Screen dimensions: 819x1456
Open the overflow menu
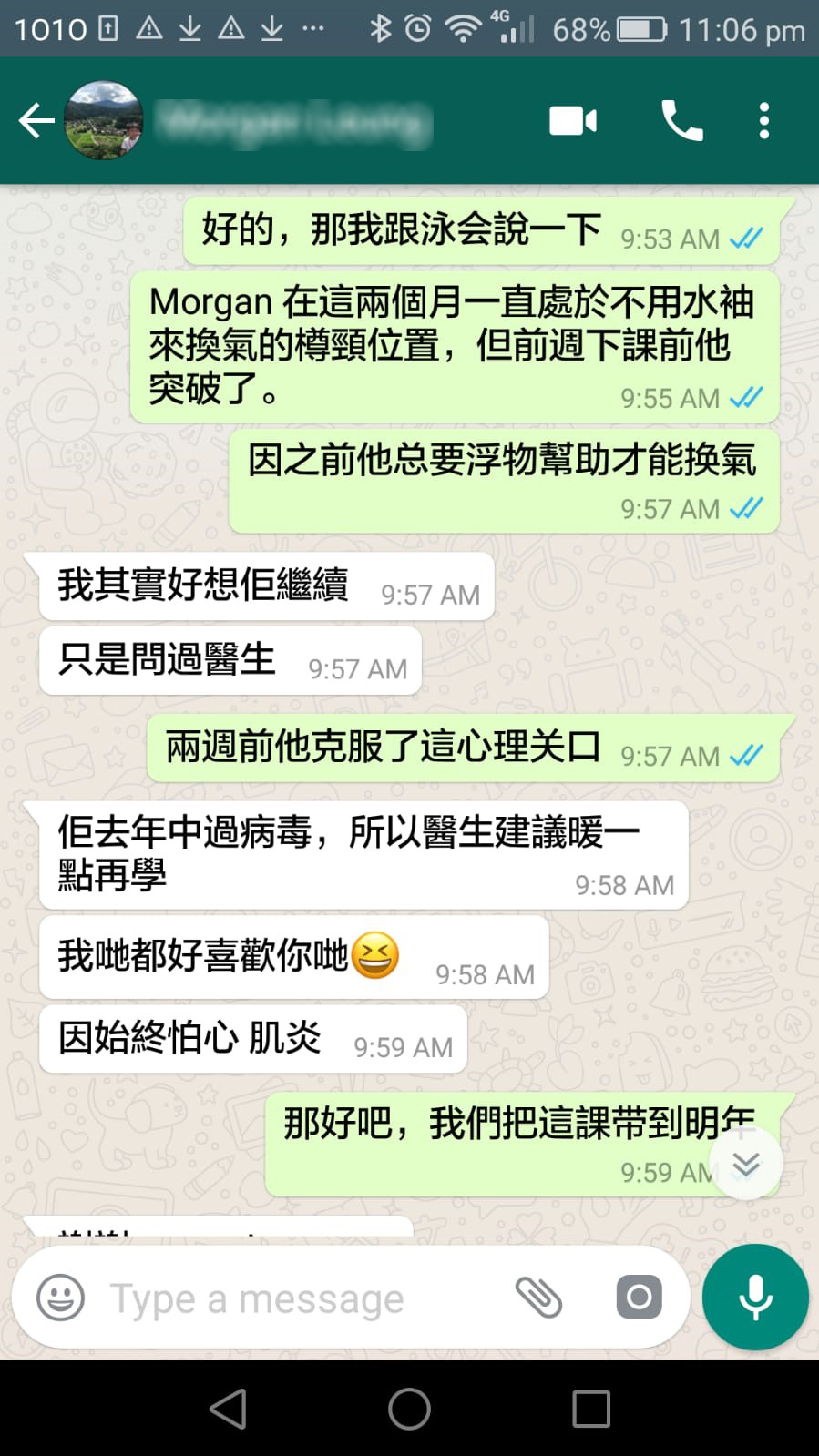coord(763,121)
